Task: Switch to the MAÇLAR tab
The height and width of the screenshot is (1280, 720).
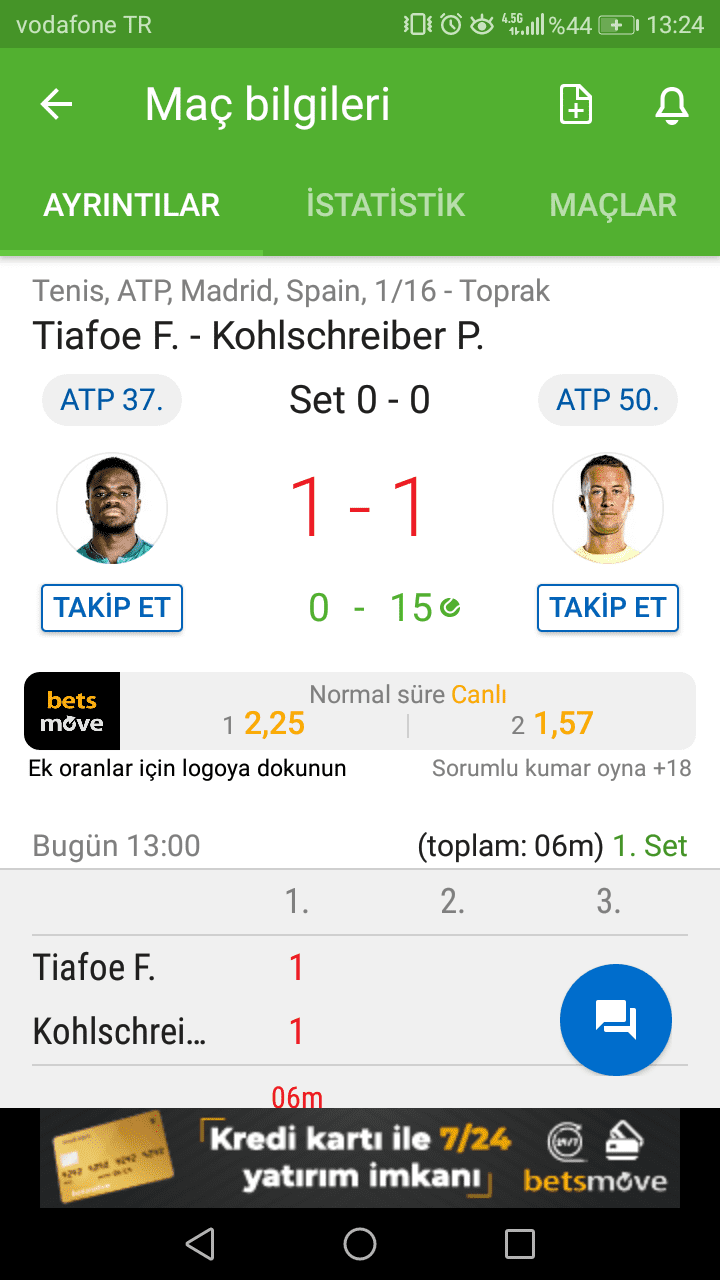Action: 613,205
